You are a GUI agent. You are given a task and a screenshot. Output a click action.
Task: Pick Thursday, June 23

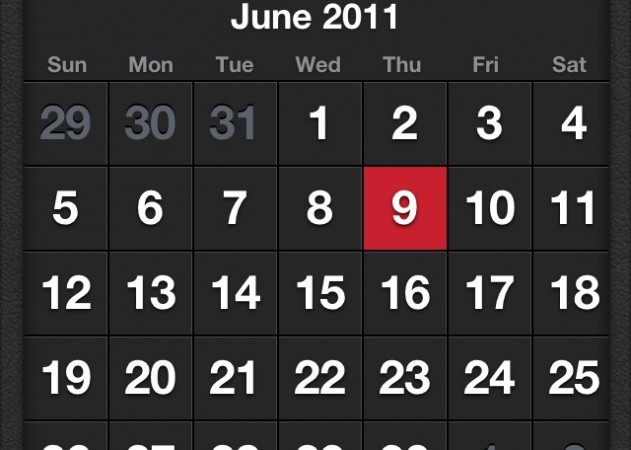tap(404, 378)
